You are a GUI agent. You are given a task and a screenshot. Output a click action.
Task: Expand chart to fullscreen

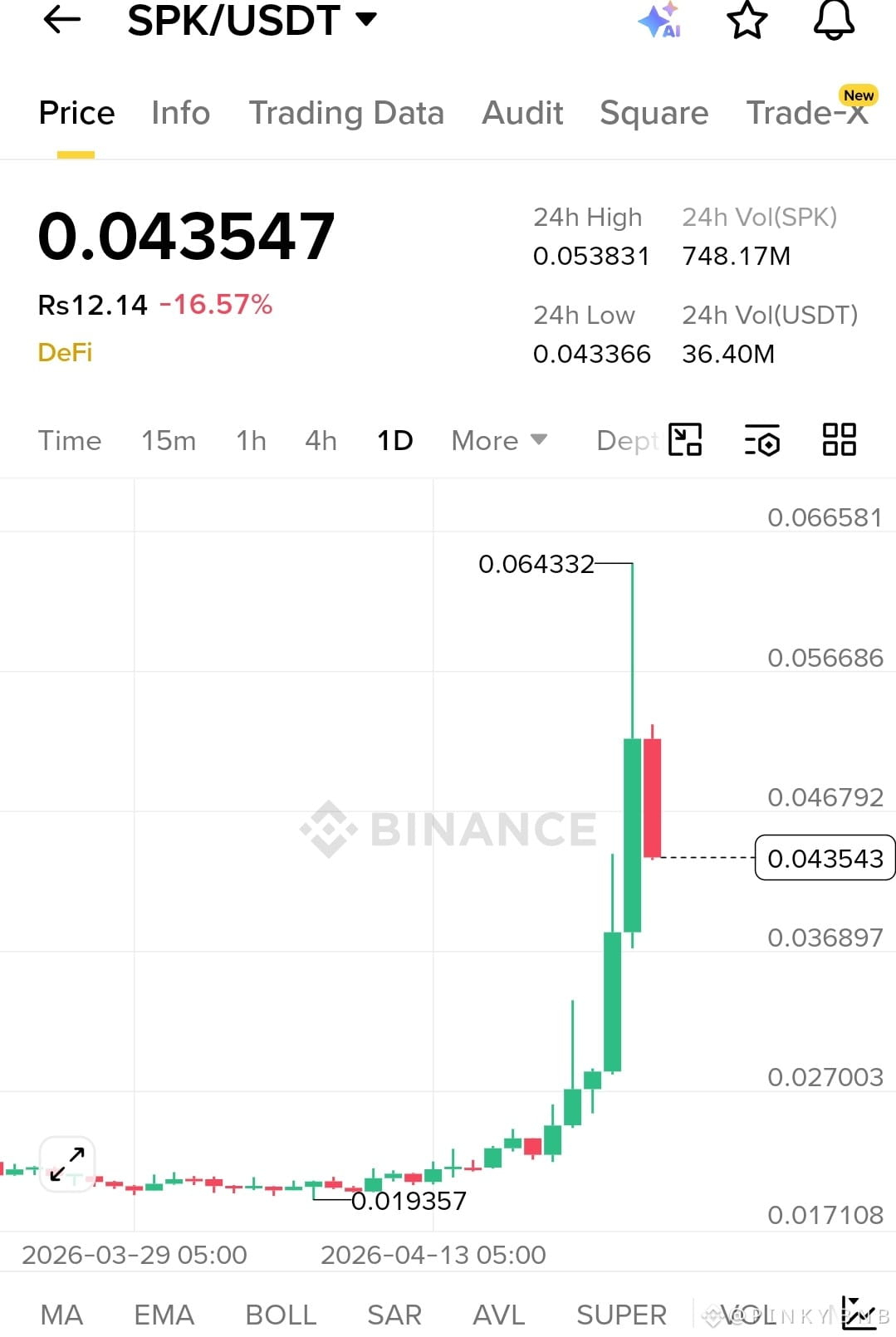[67, 1164]
